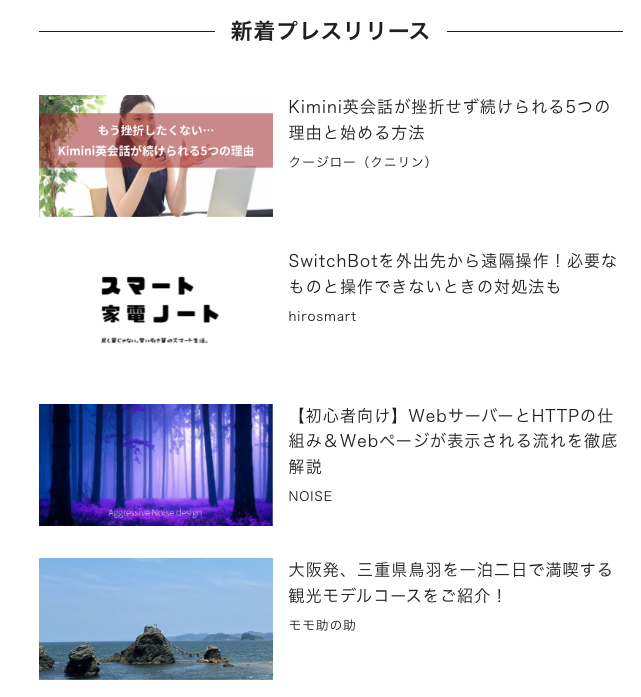
Task: Open SwitchBotを外出先から遠隔操作 article title
Action: (452, 274)
